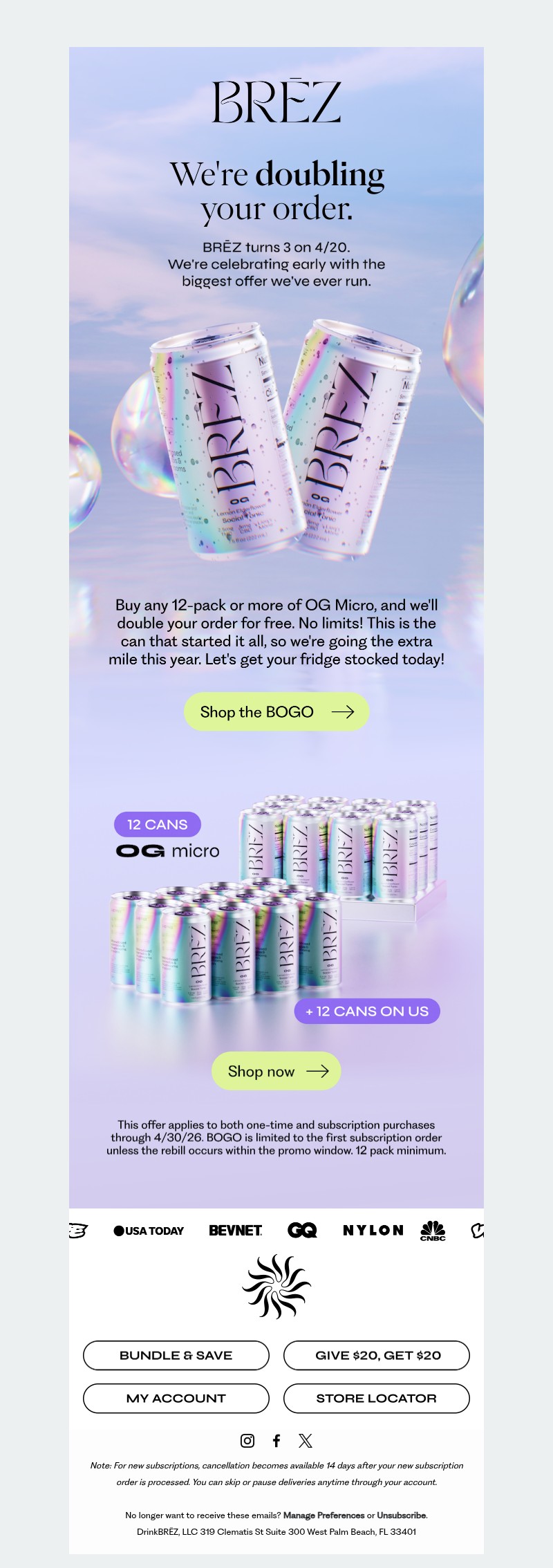Tap the Shop the BOGO button
This screenshot has height=1568, width=553.
[x=276, y=711]
